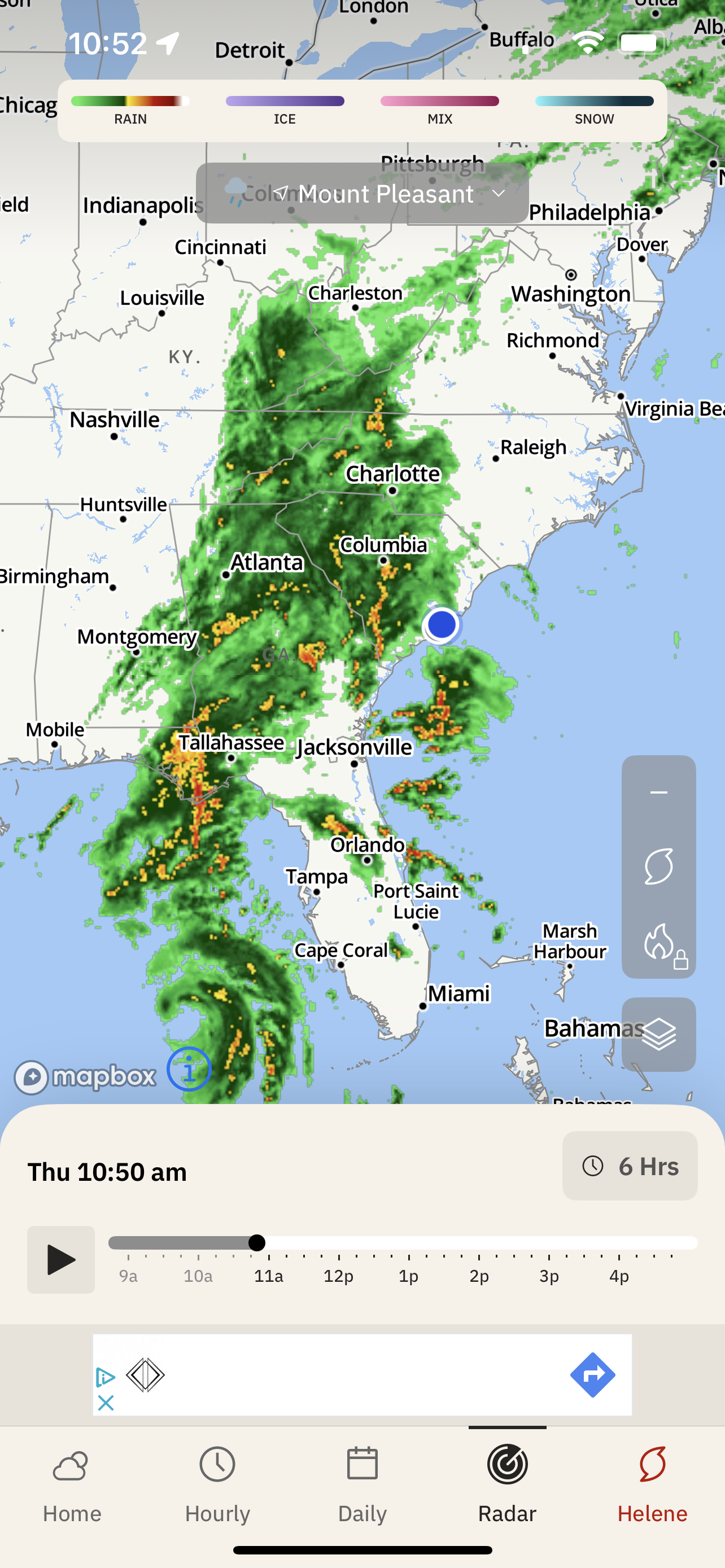Viewport: 725px width, 1568px height.
Task: Open the map layers menu
Action: (x=658, y=1034)
